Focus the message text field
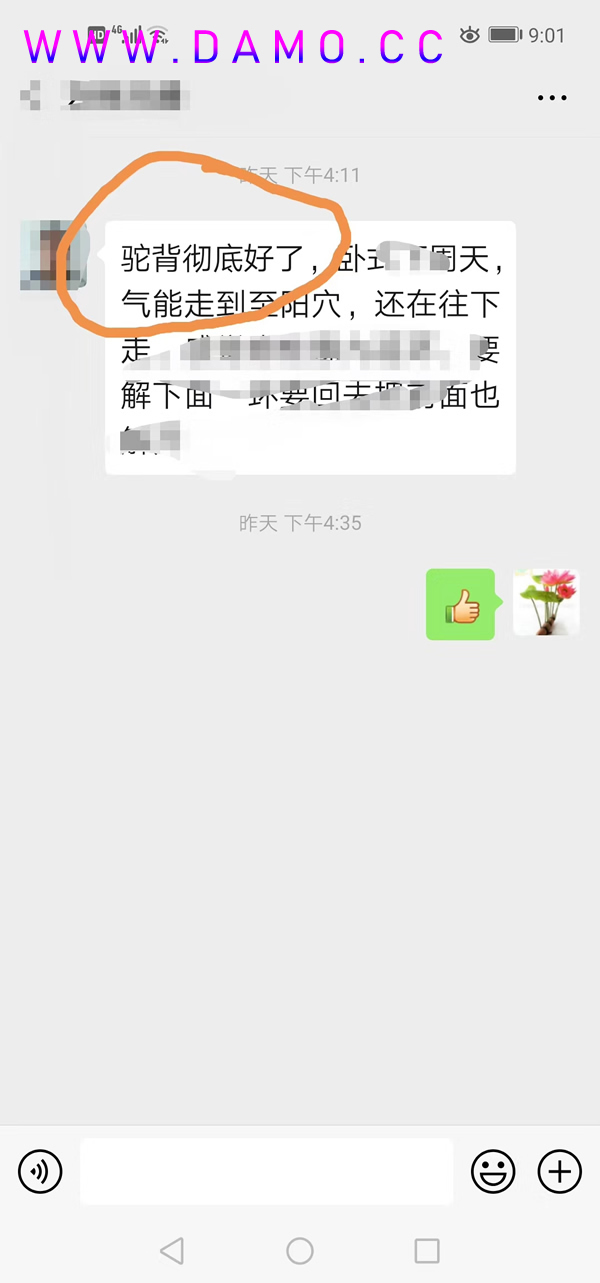600x1283 pixels. click(266, 1171)
